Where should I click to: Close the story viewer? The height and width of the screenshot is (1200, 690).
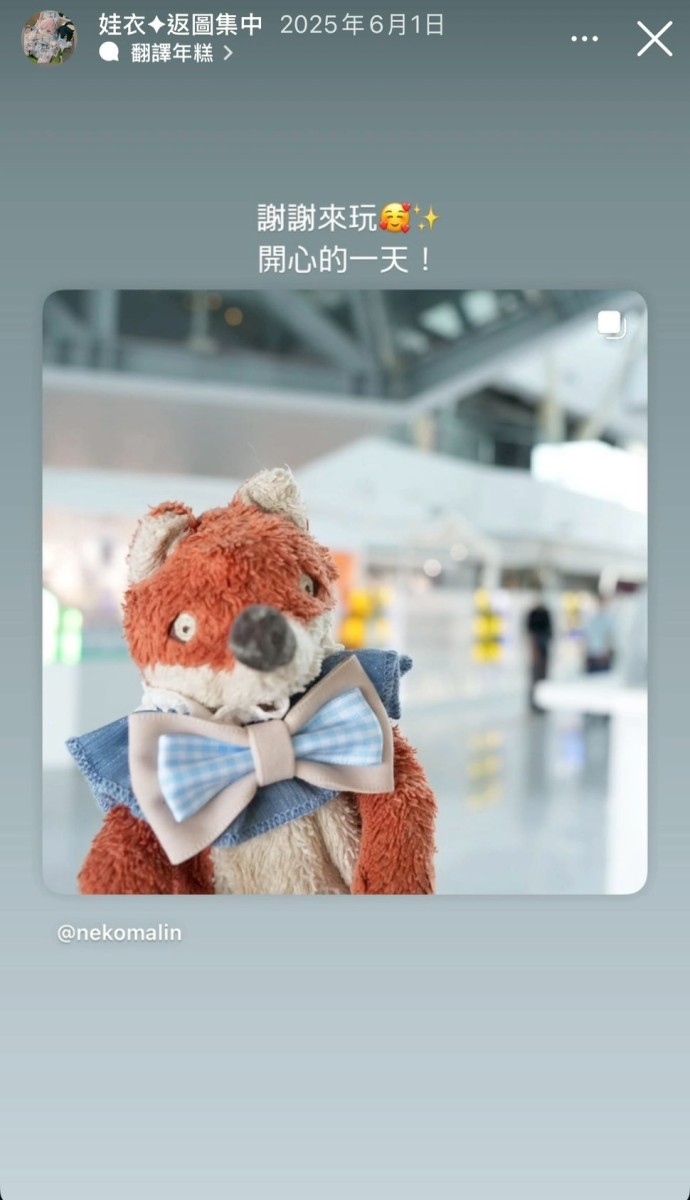tap(654, 39)
